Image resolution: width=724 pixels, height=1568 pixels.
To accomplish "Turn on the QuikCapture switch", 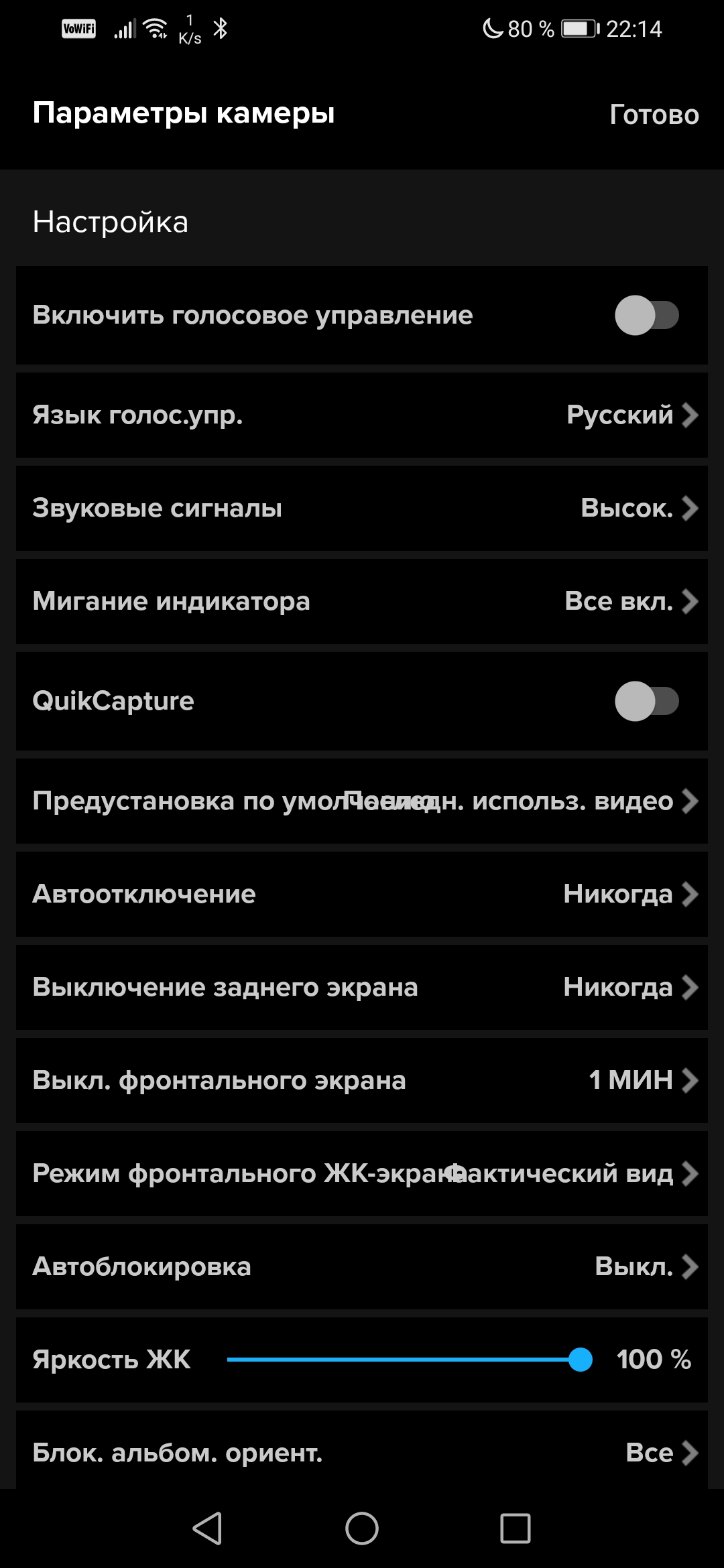I will tap(646, 701).
